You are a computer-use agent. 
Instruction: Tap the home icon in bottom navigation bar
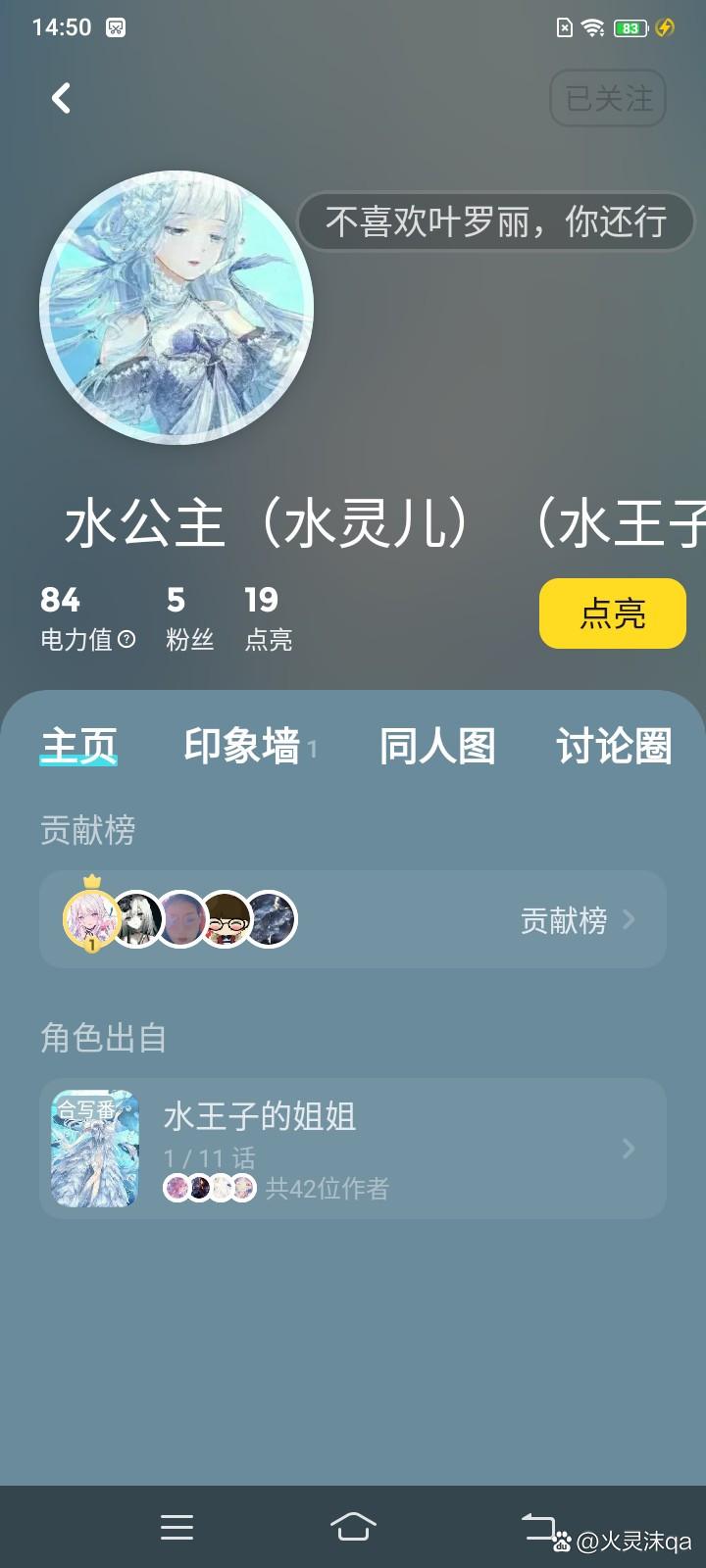click(x=355, y=1526)
